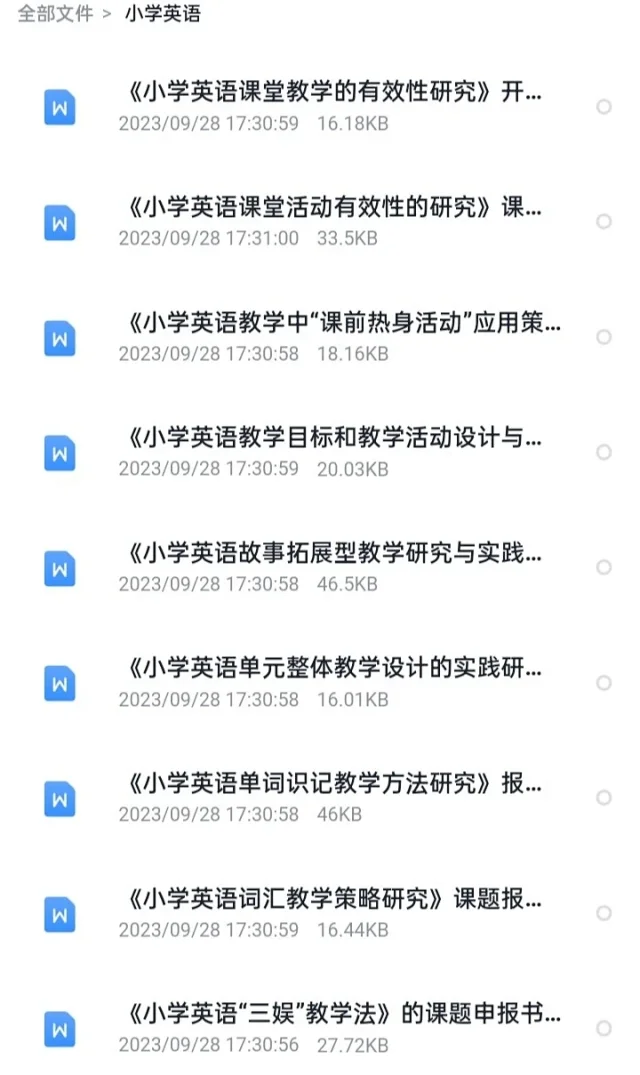Screen dimensions: 640x1075
Task: Select the 16.18KB 课堂教学的有效性研究 file
Action: tap(604, 106)
